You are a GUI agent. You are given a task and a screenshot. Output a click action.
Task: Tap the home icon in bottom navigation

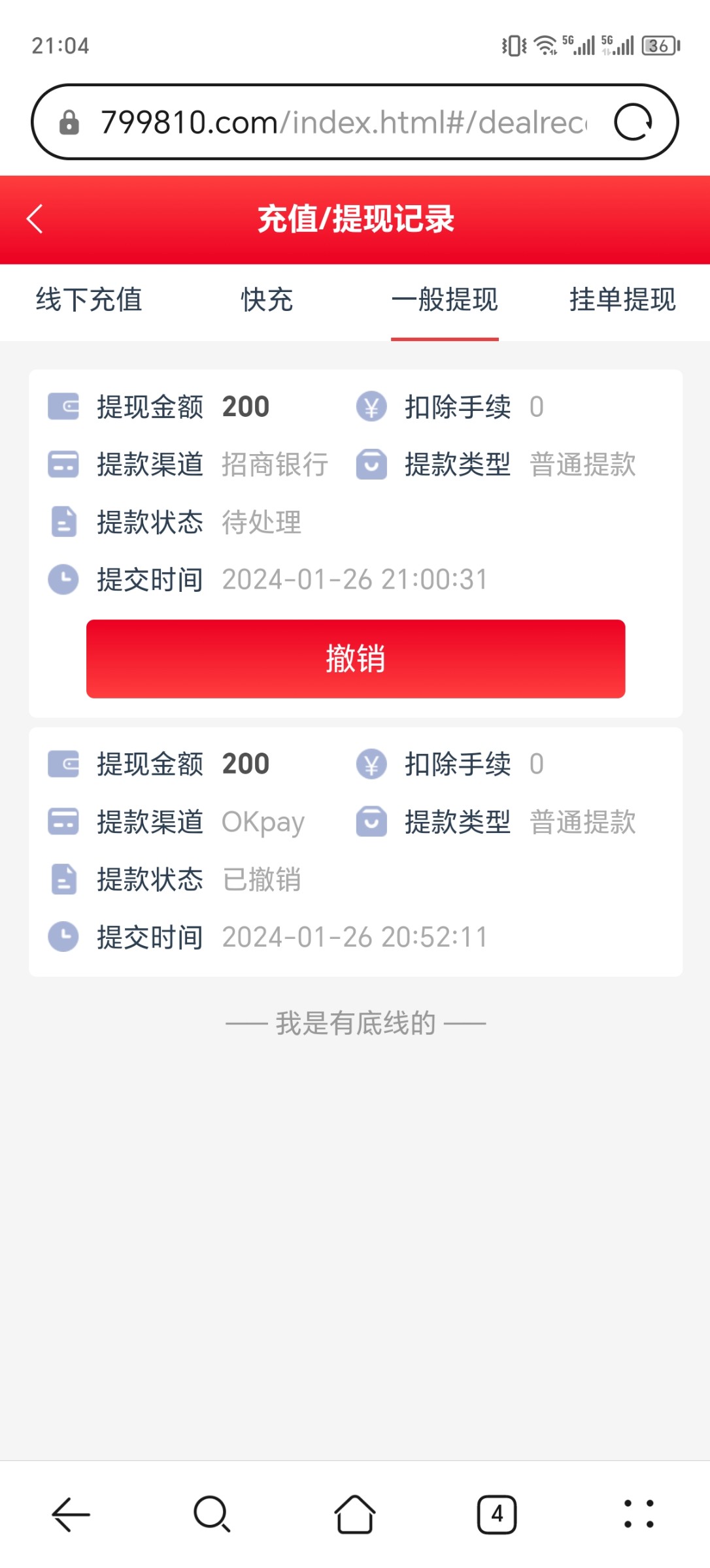(x=355, y=1515)
